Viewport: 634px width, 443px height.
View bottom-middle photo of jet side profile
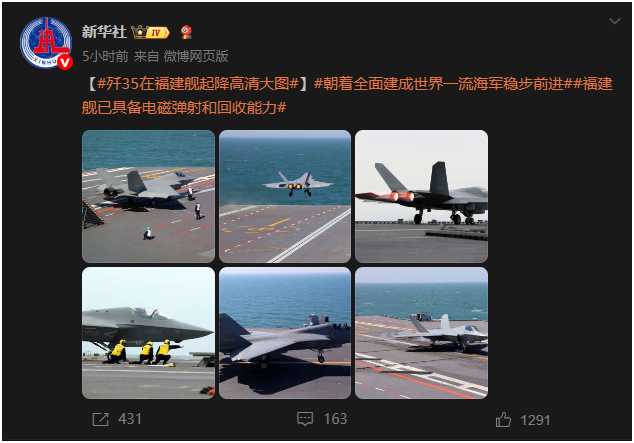[x=285, y=333]
